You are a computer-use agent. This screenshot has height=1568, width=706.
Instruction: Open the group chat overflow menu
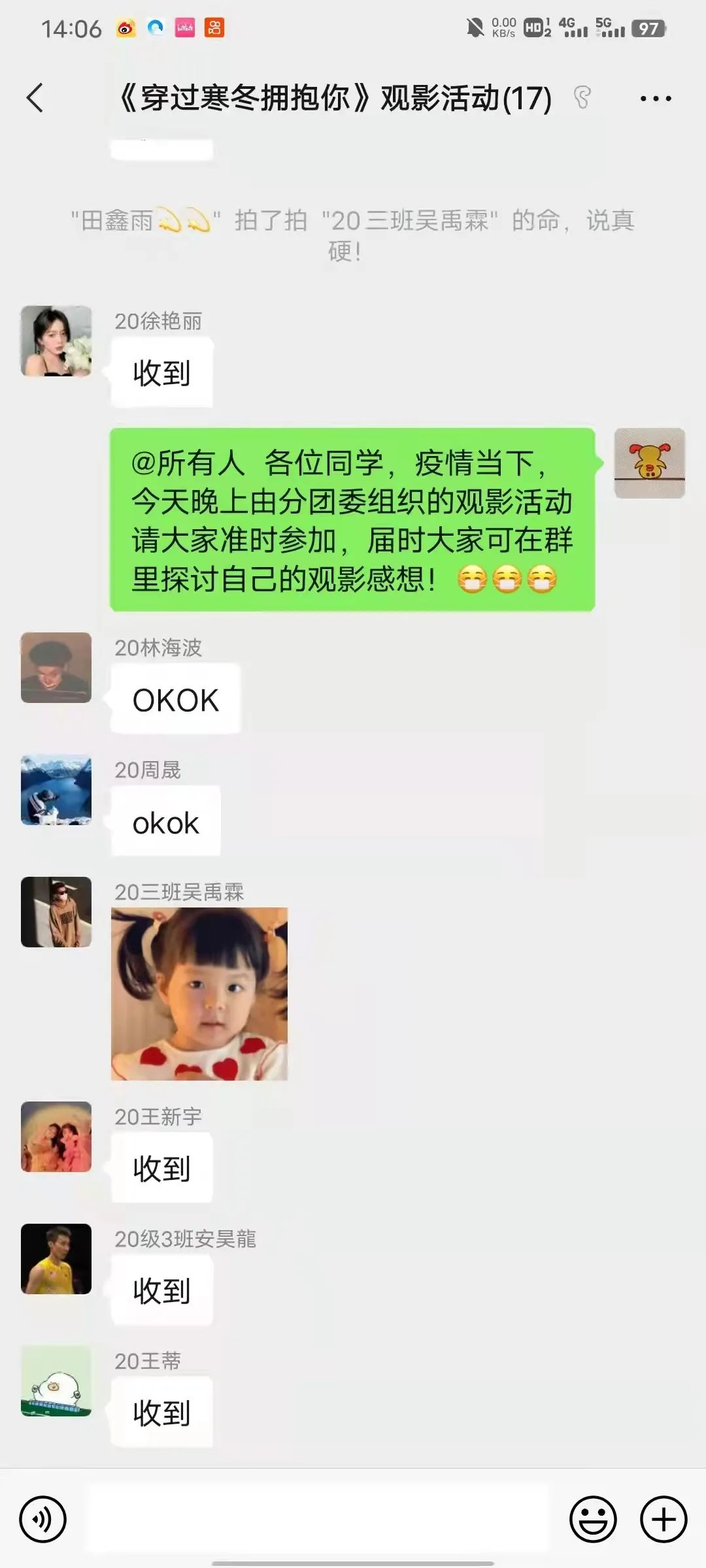[x=655, y=99]
